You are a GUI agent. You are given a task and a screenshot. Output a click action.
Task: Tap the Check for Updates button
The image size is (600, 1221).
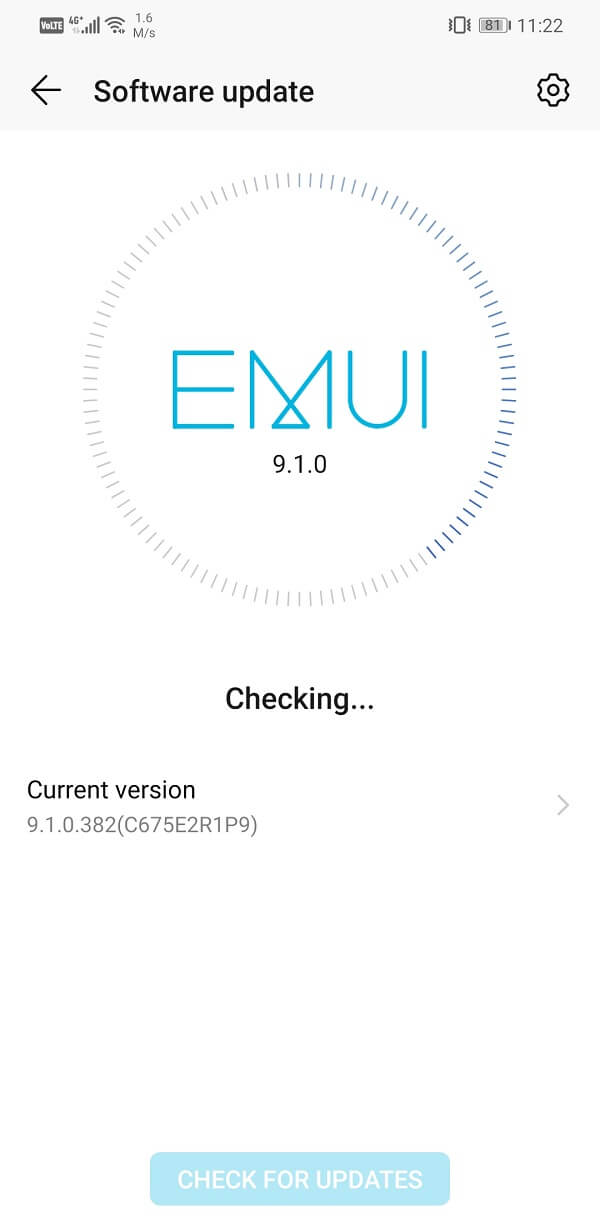[300, 1179]
